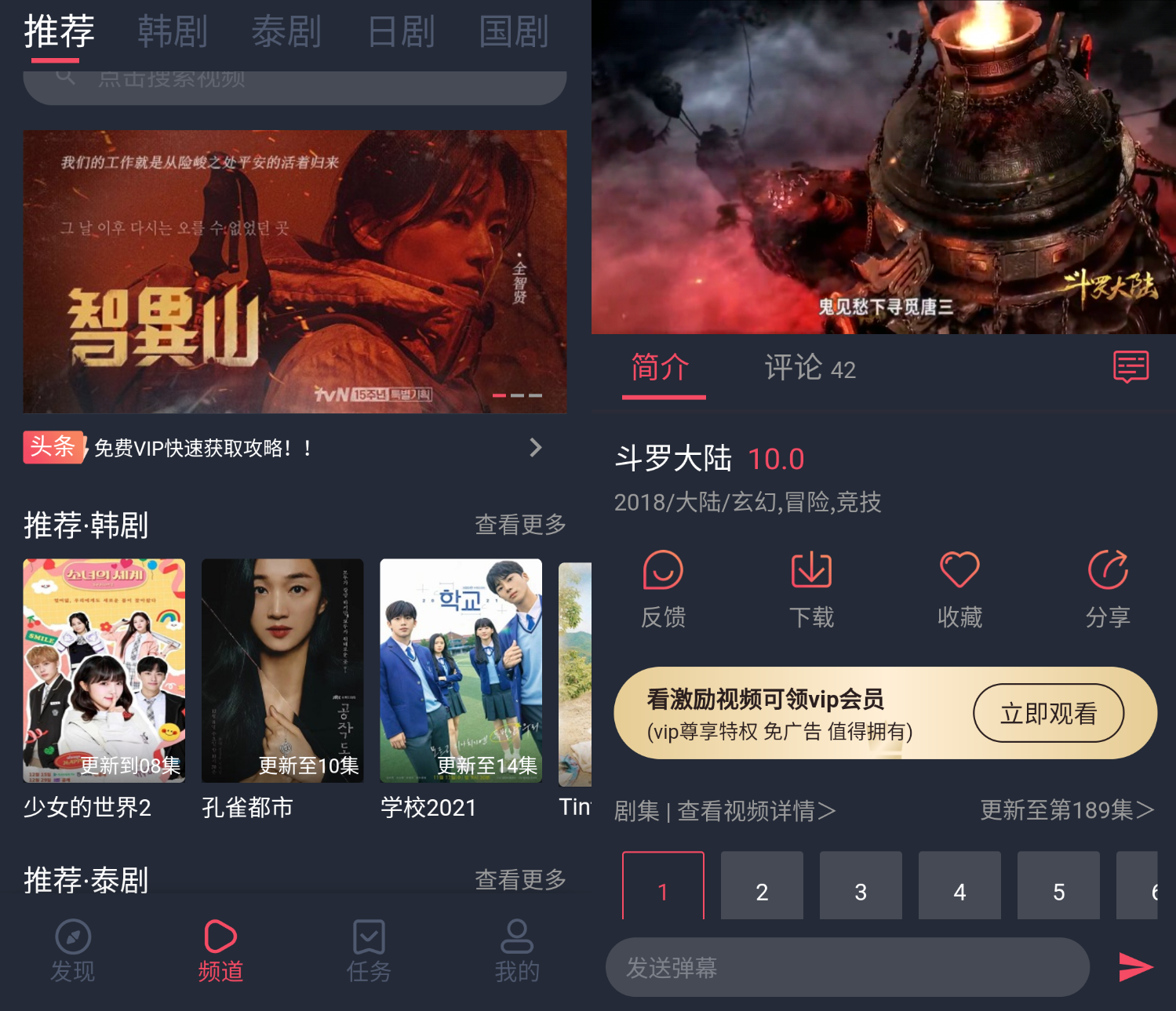Go to the 任务 bottom tab
This screenshot has width=1176, height=1011.
tap(369, 951)
